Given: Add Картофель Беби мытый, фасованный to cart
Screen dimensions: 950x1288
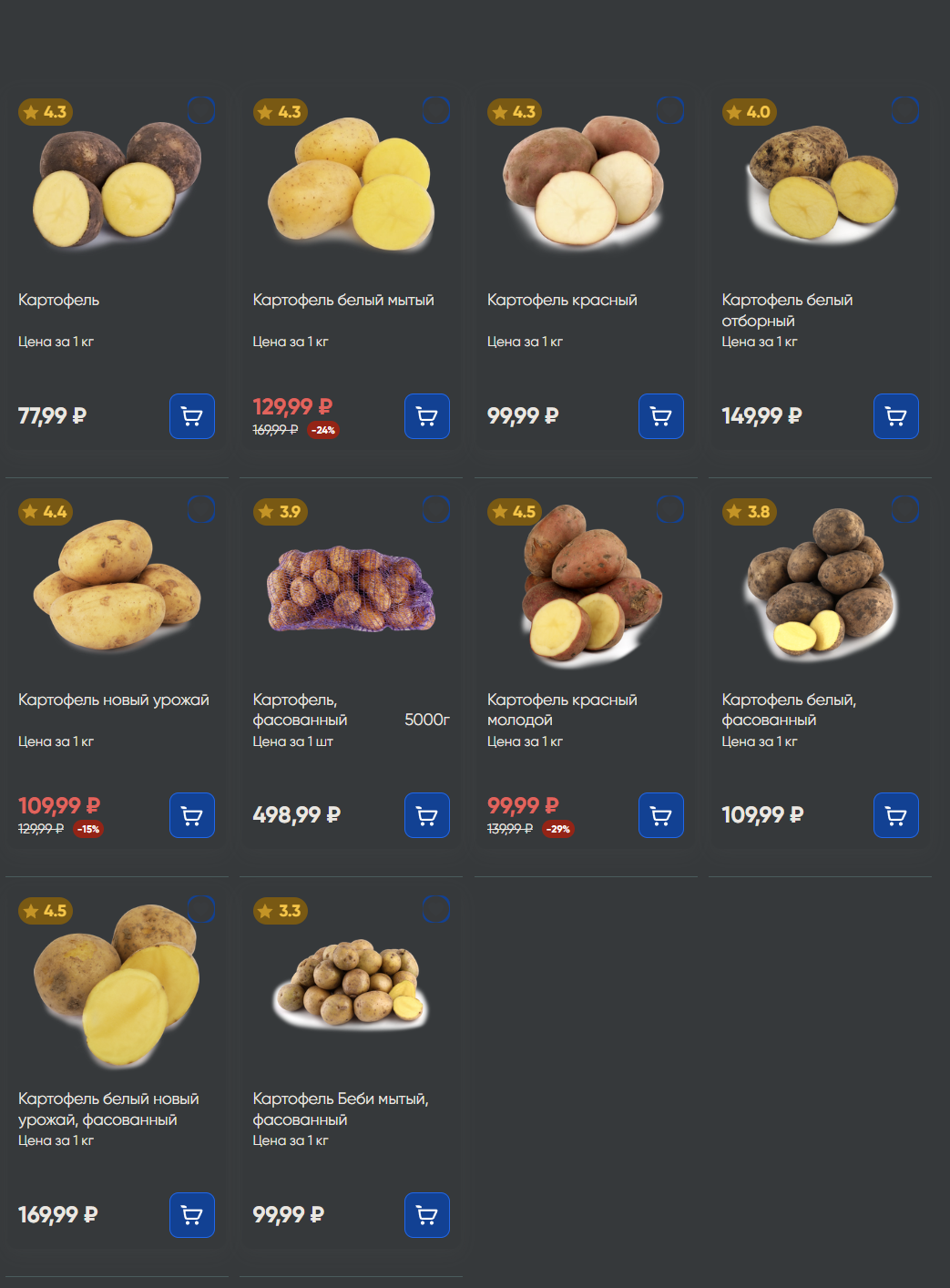Looking at the screenshot, I should (x=426, y=1215).
